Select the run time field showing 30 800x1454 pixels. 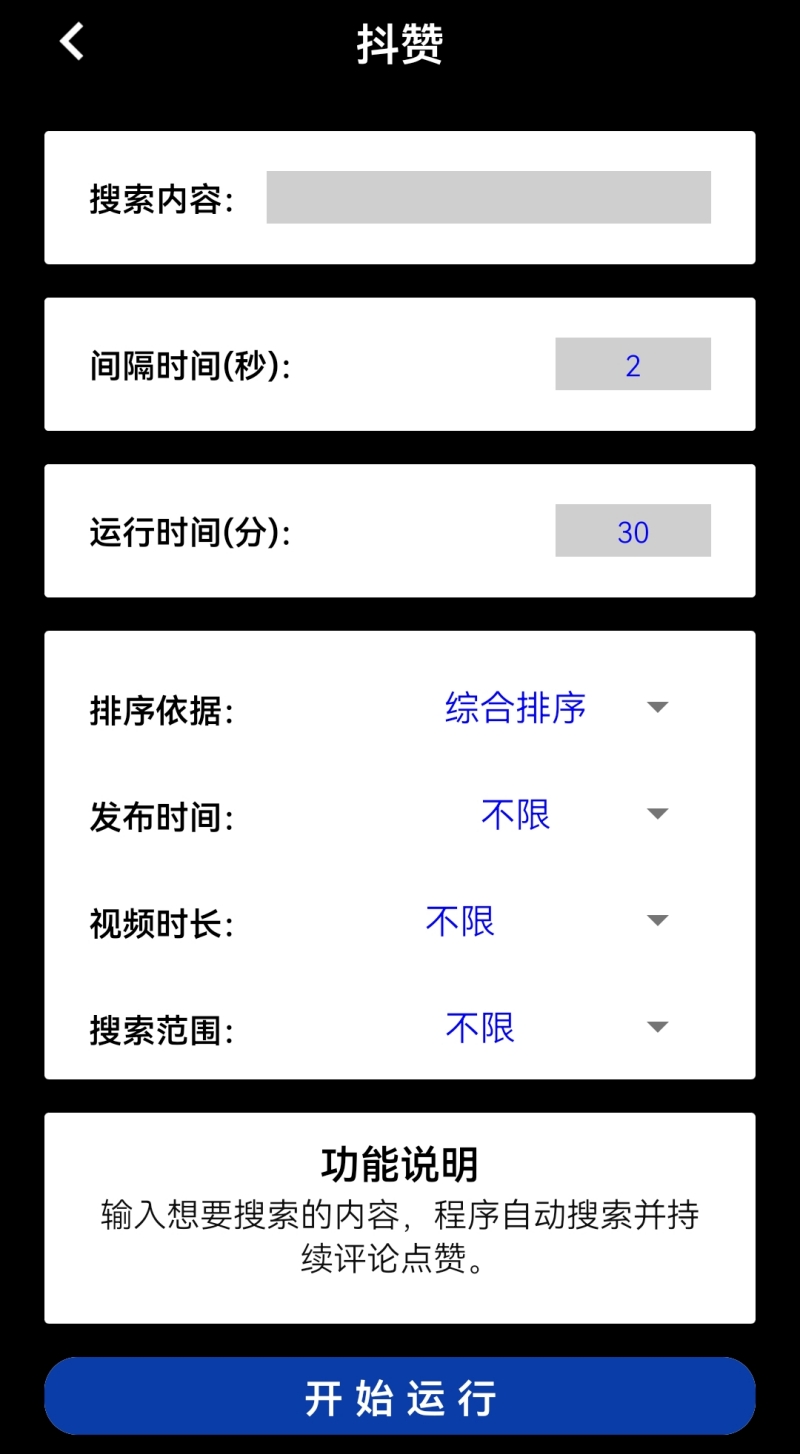632,531
